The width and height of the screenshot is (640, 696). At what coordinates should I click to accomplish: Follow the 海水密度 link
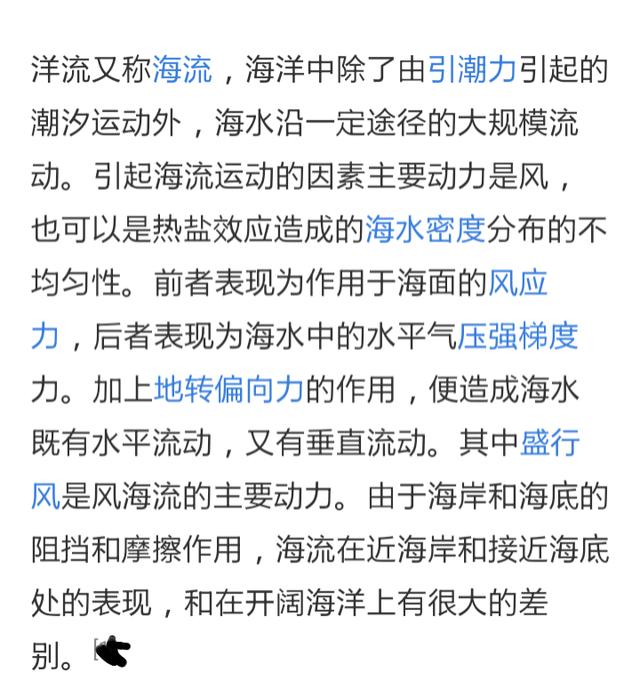[425, 229]
